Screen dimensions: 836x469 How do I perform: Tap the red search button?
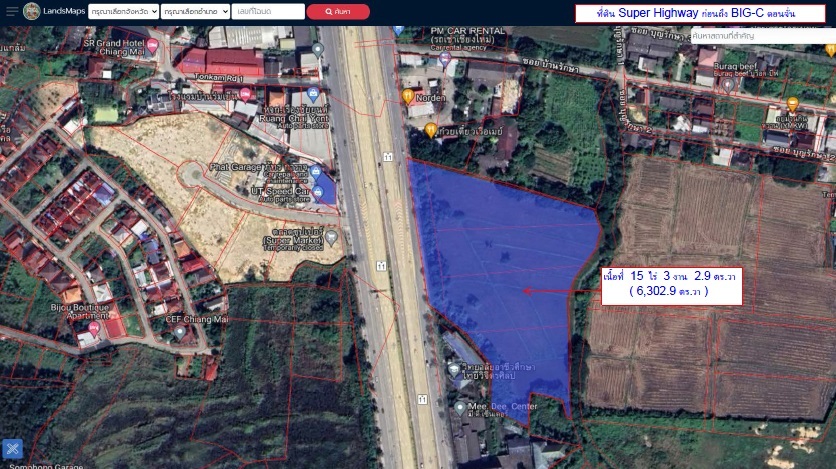[x=338, y=11]
